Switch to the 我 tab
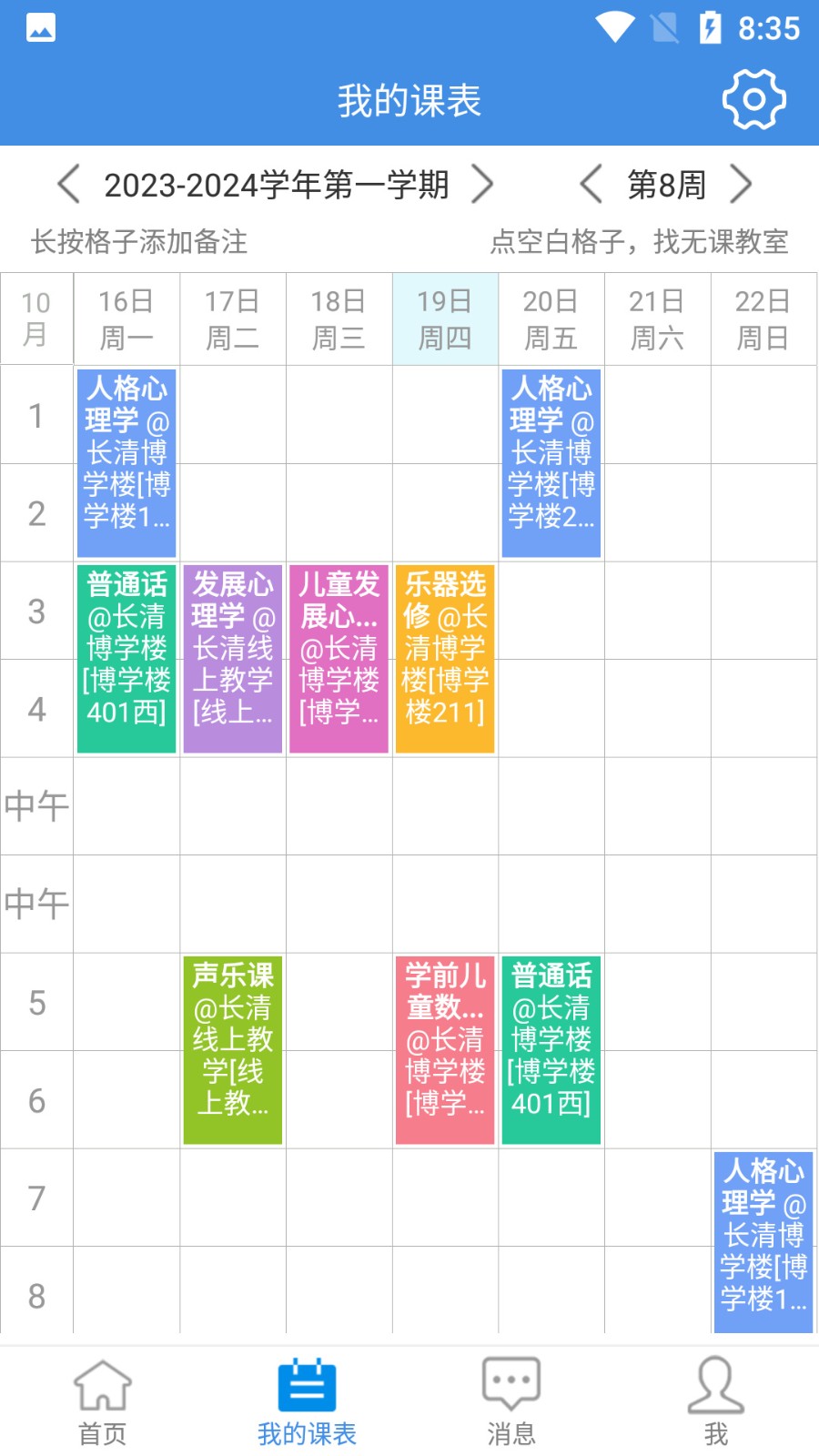The width and height of the screenshot is (819, 1456). [x=716, y=1401]
